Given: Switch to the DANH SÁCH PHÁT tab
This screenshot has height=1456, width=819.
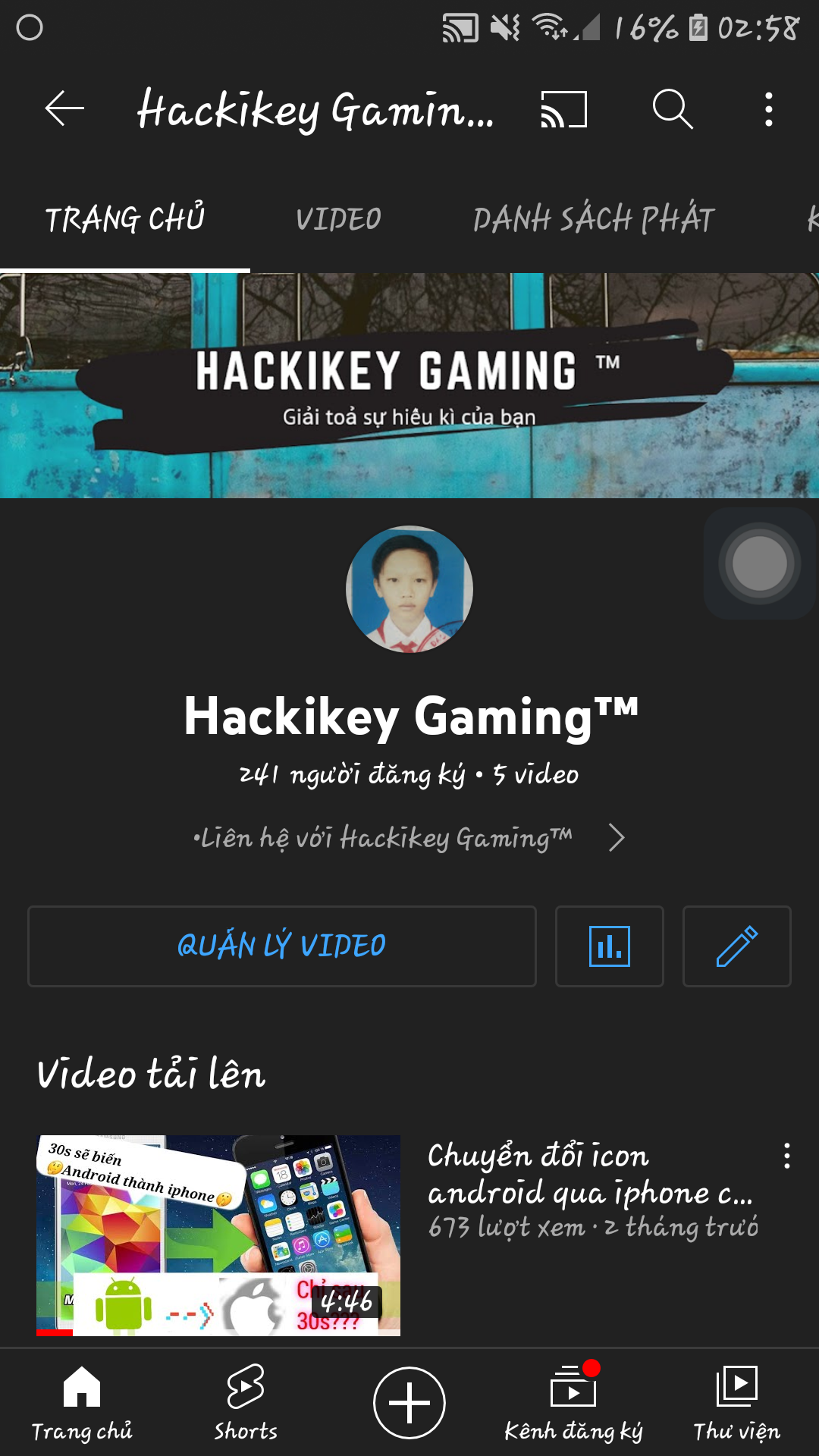Looking at the screenshot, I should pyautogui.click(x=594, y=220).
